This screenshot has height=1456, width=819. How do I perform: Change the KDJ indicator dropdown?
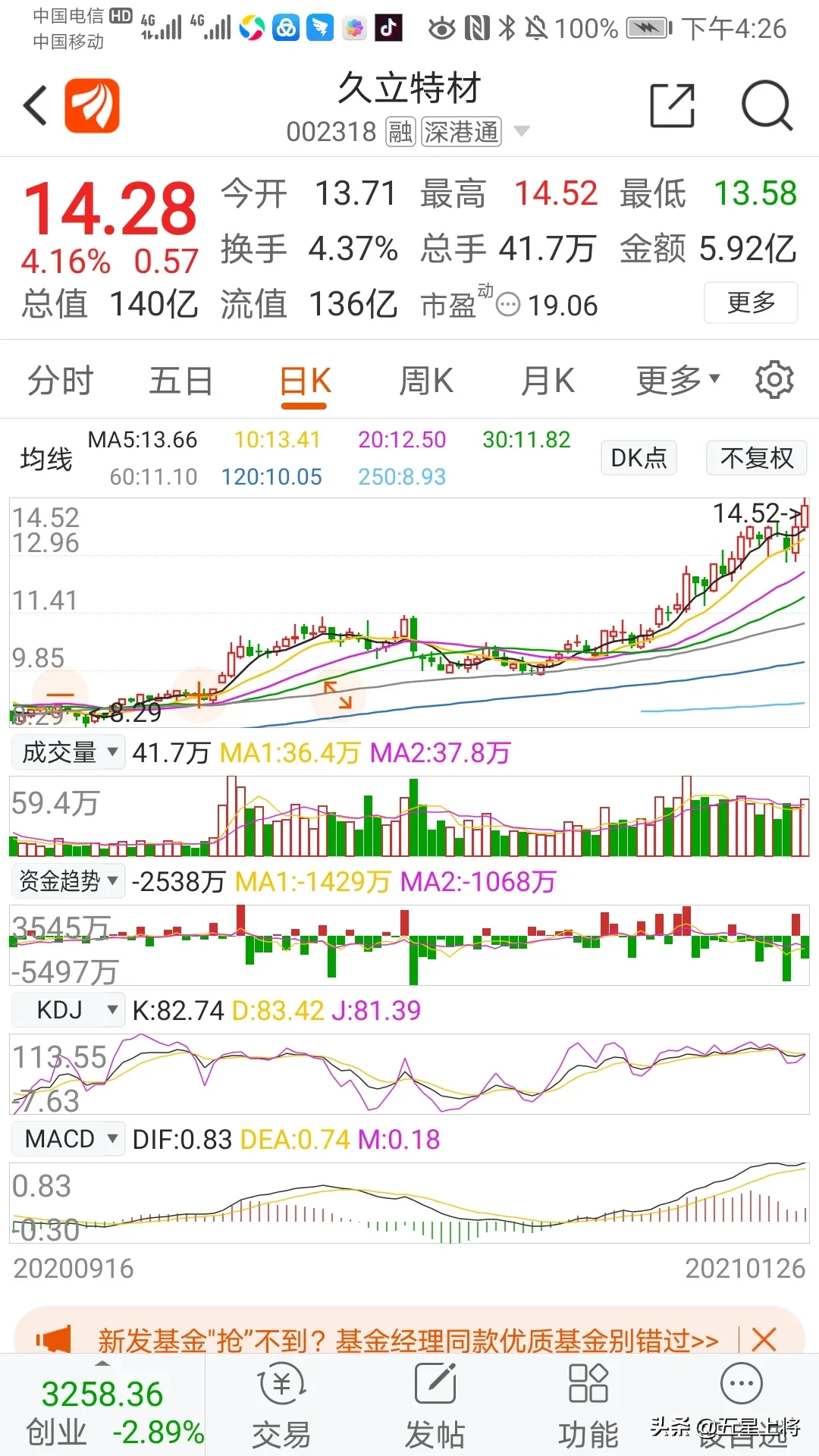point(68,1010)
